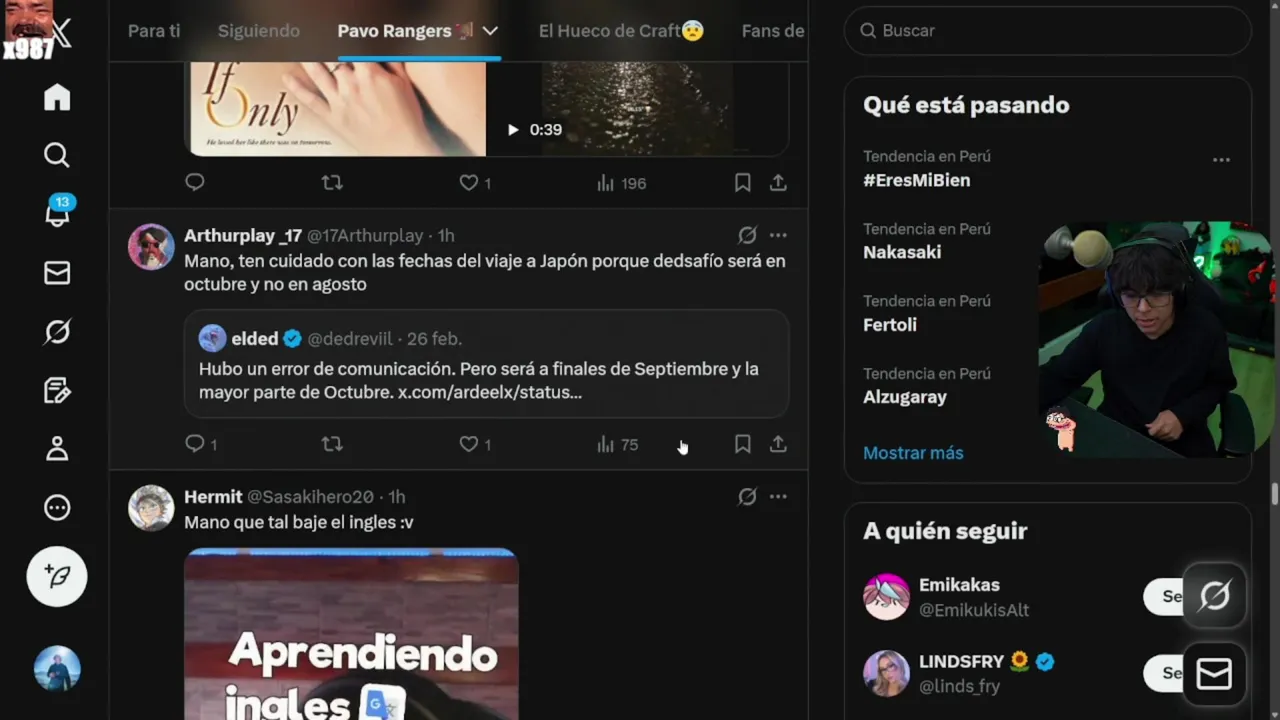The width and height of the screenshot is (1280, 720).
Task: Like Arthurplay _17's post
Action: [x=468, y=444]
